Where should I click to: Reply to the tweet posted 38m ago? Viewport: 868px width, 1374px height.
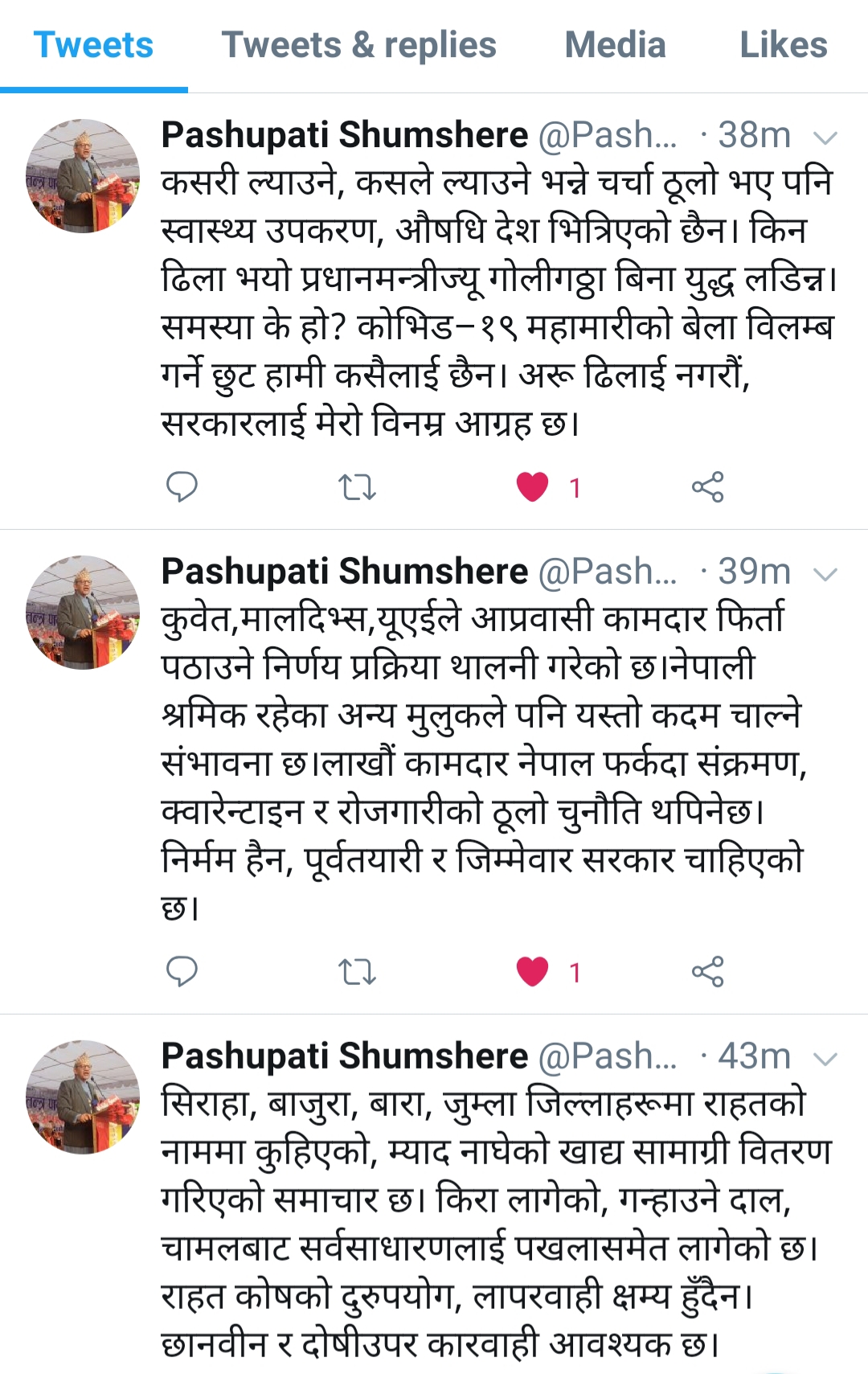[182, 487]
